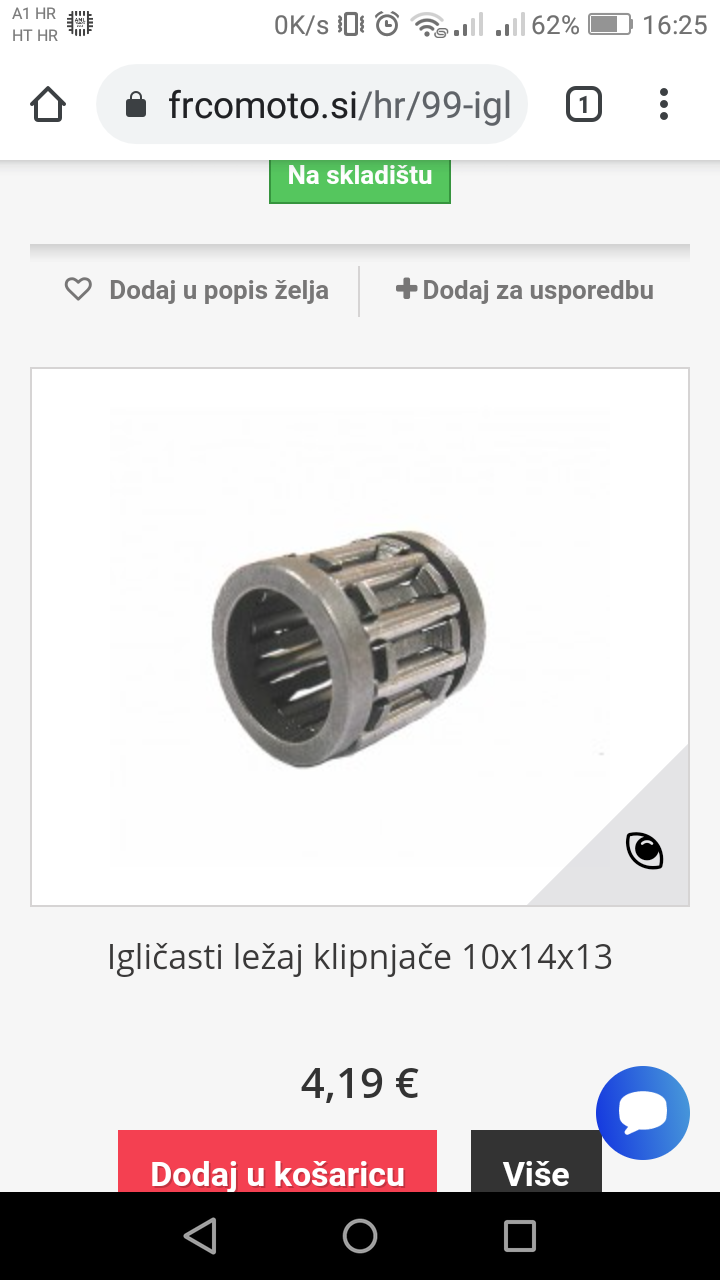Go back using the system back button
This screenshot has height=1280, width=720.
(200, 1236)
